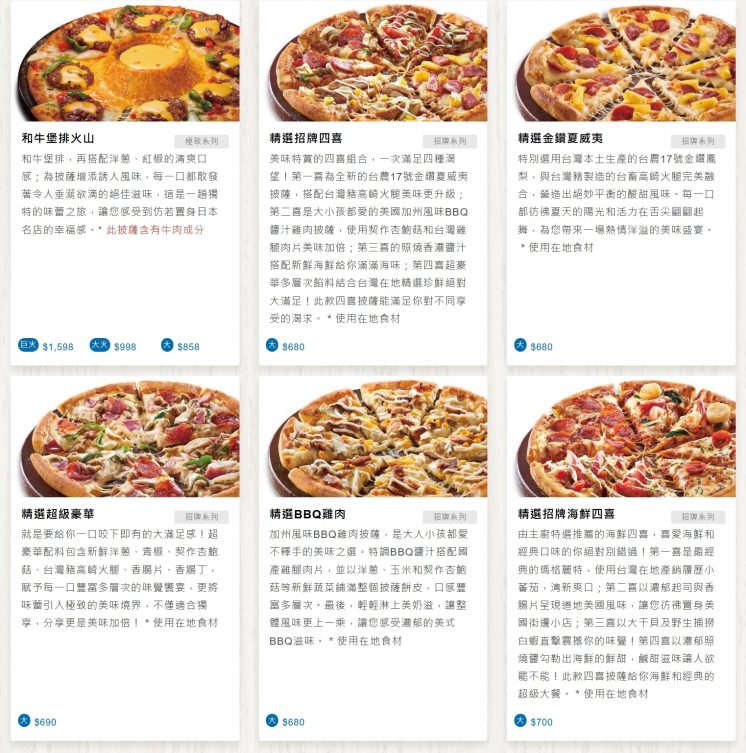Open the 精選BBQ雞肉 pizza card
The height and width of the screenshot is (753, 746).
point(373,438)
